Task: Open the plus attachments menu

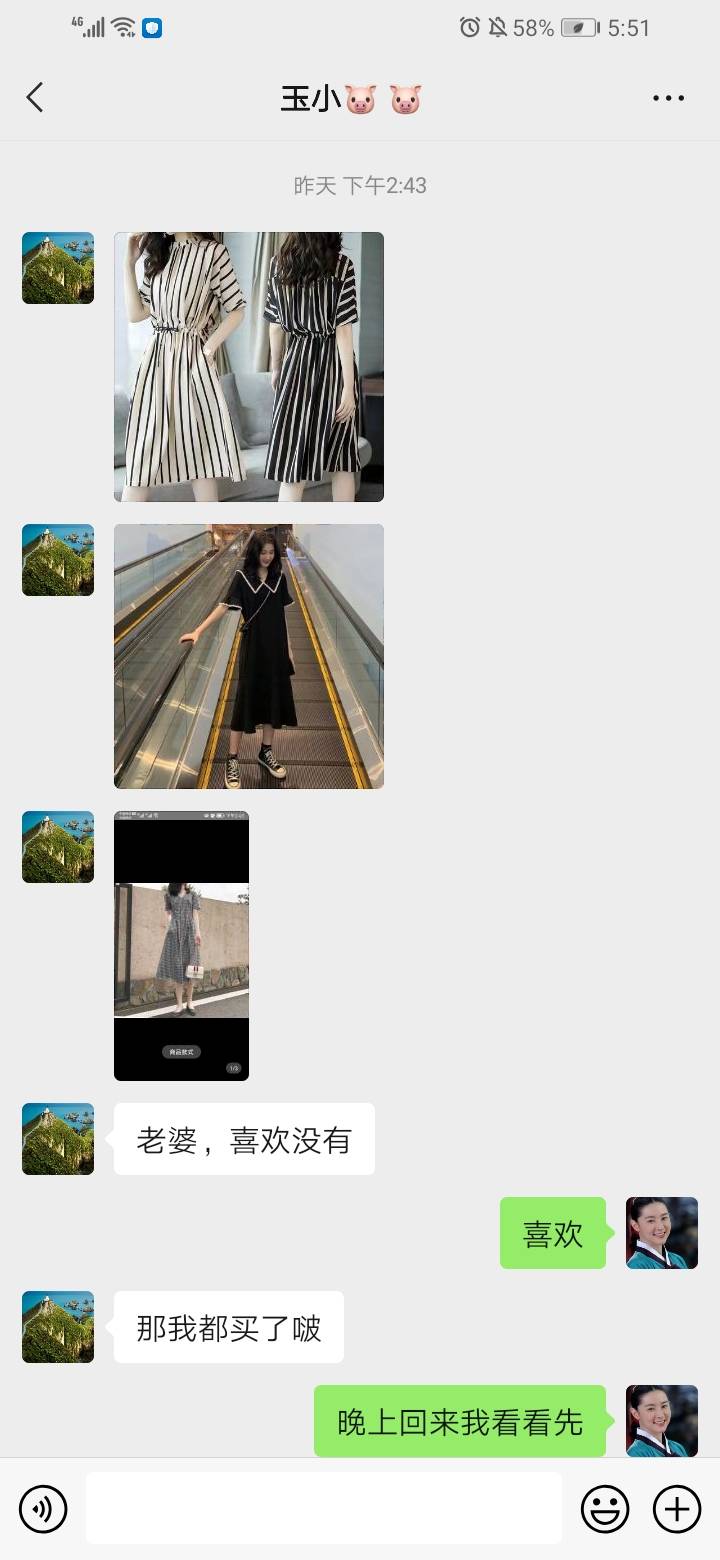Action: [677, 1508]
